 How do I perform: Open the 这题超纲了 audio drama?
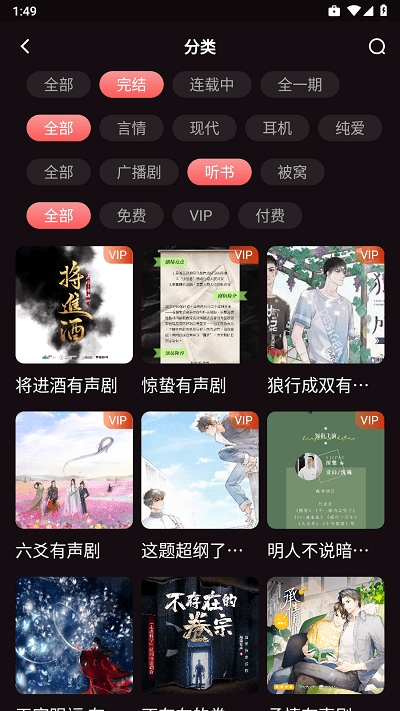(200, 470)
